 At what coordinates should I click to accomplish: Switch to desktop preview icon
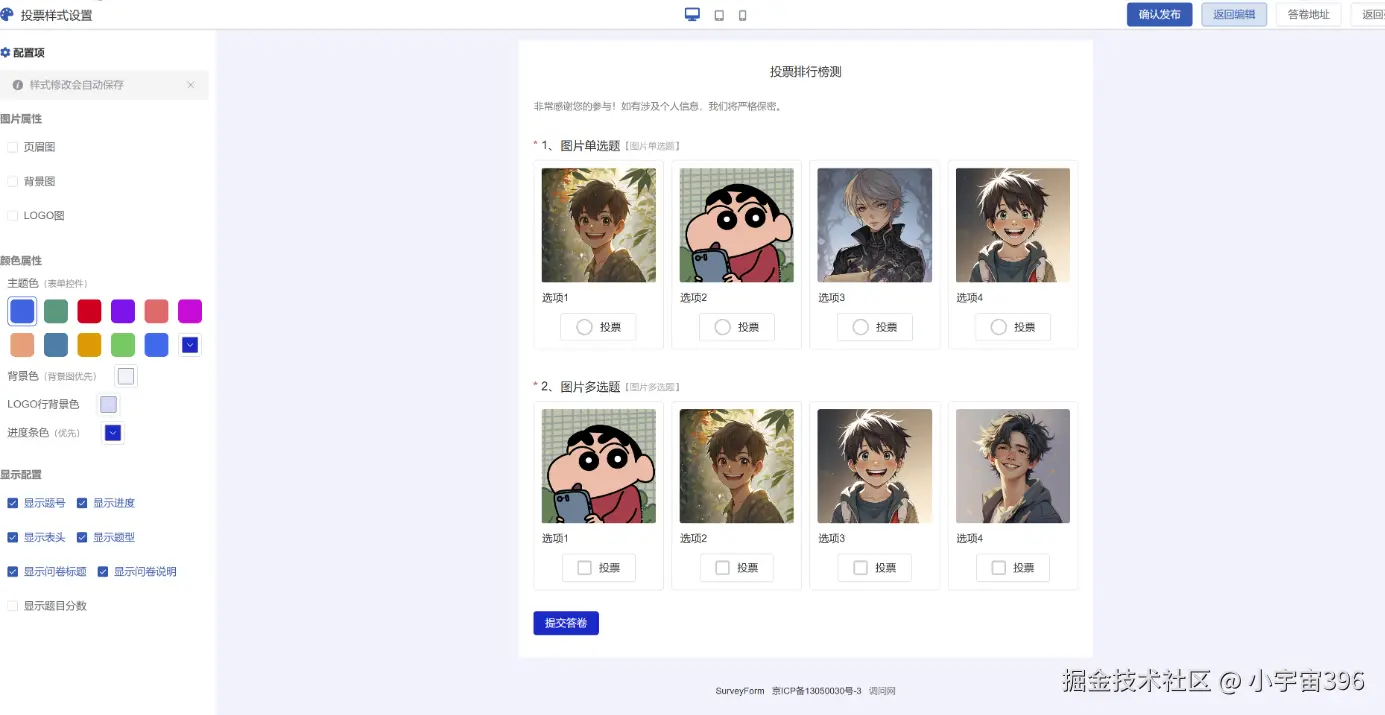click(x=692, y=14)
